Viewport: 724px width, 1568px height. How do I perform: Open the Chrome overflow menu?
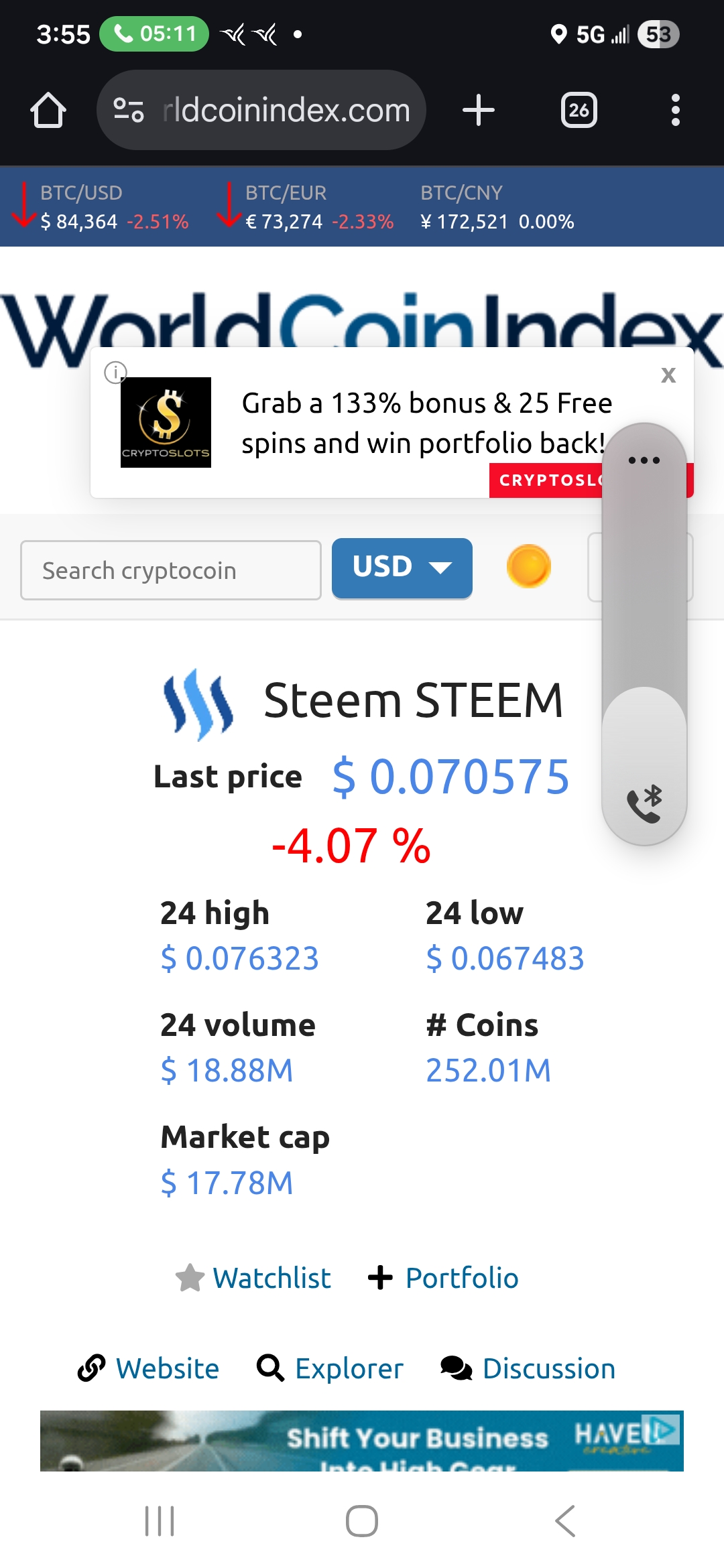(x=675, y=110)
